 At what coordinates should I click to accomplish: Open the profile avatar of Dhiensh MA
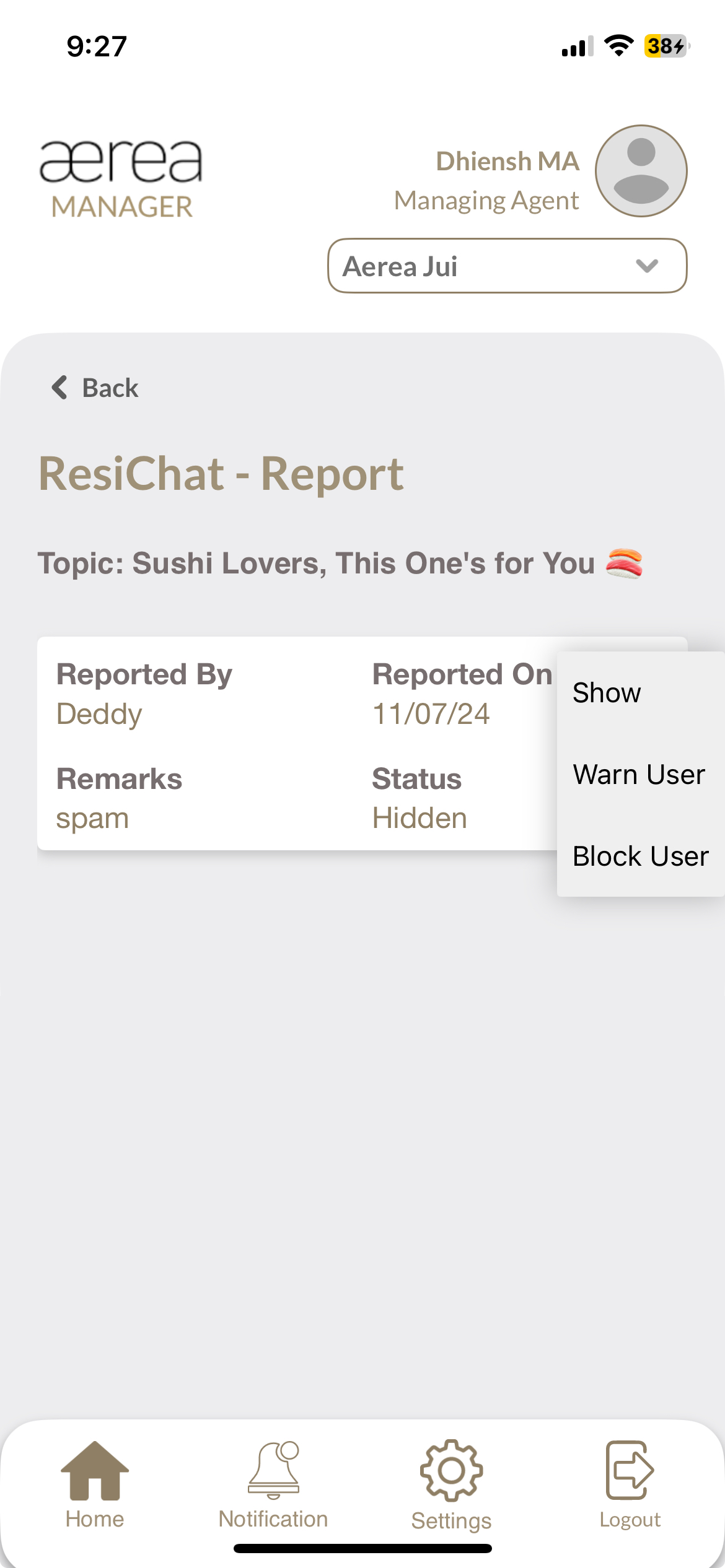(641, 171)
